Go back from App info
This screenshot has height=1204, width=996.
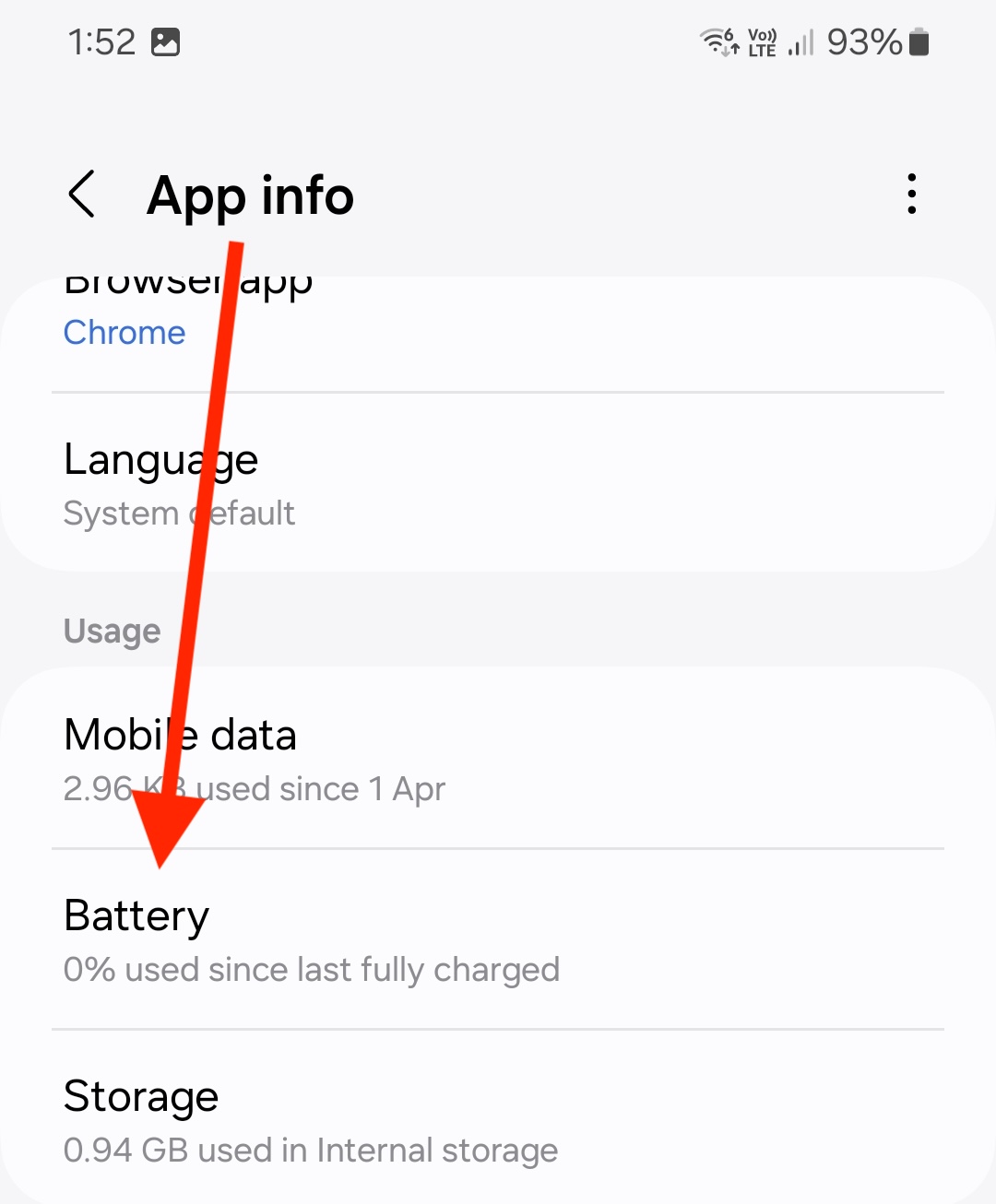(83, 195)
